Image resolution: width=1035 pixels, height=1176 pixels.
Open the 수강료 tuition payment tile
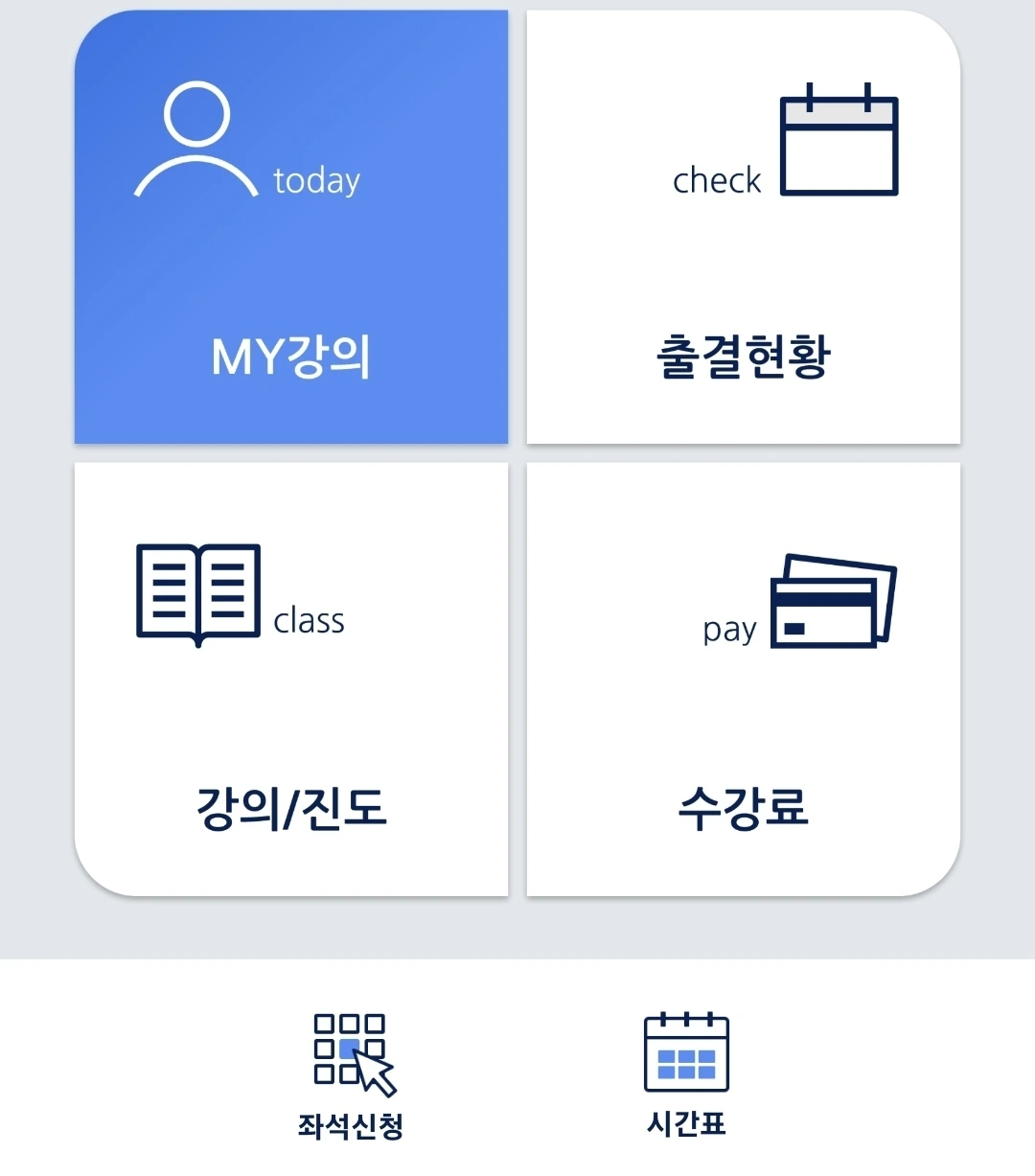[744, 680]
